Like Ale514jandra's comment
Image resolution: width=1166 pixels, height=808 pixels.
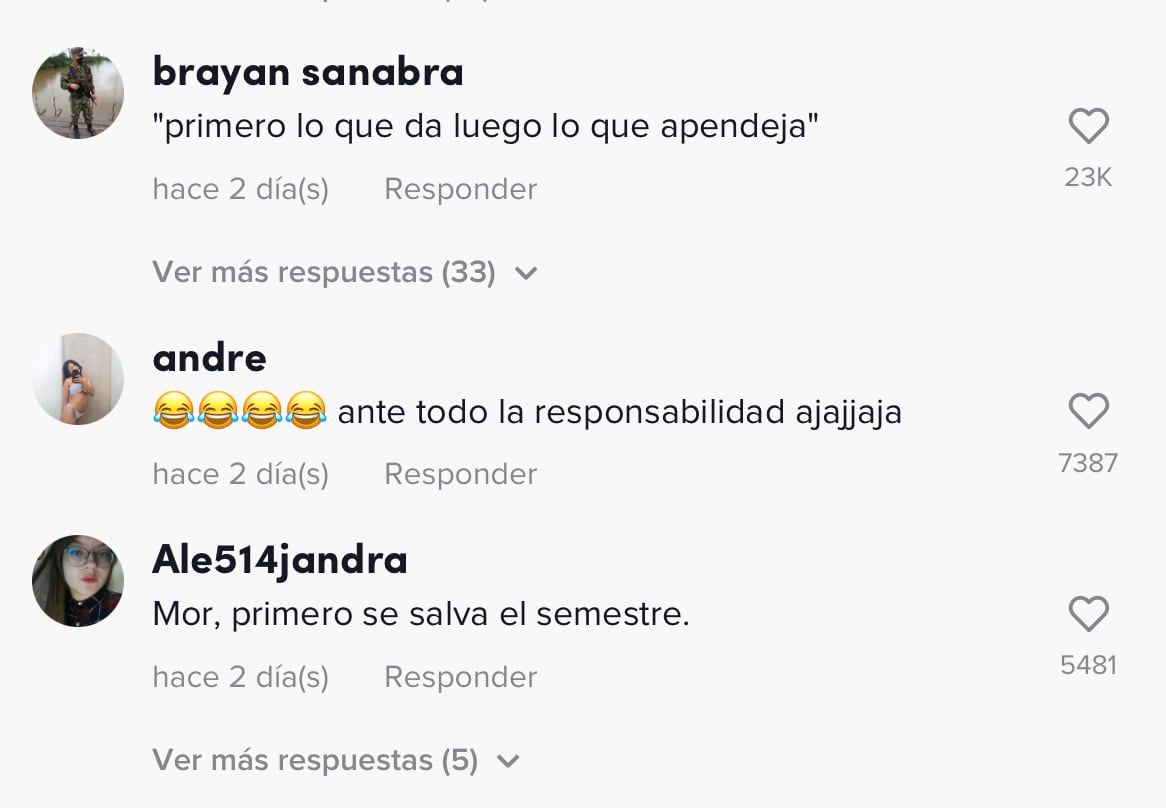(1088, 614)
